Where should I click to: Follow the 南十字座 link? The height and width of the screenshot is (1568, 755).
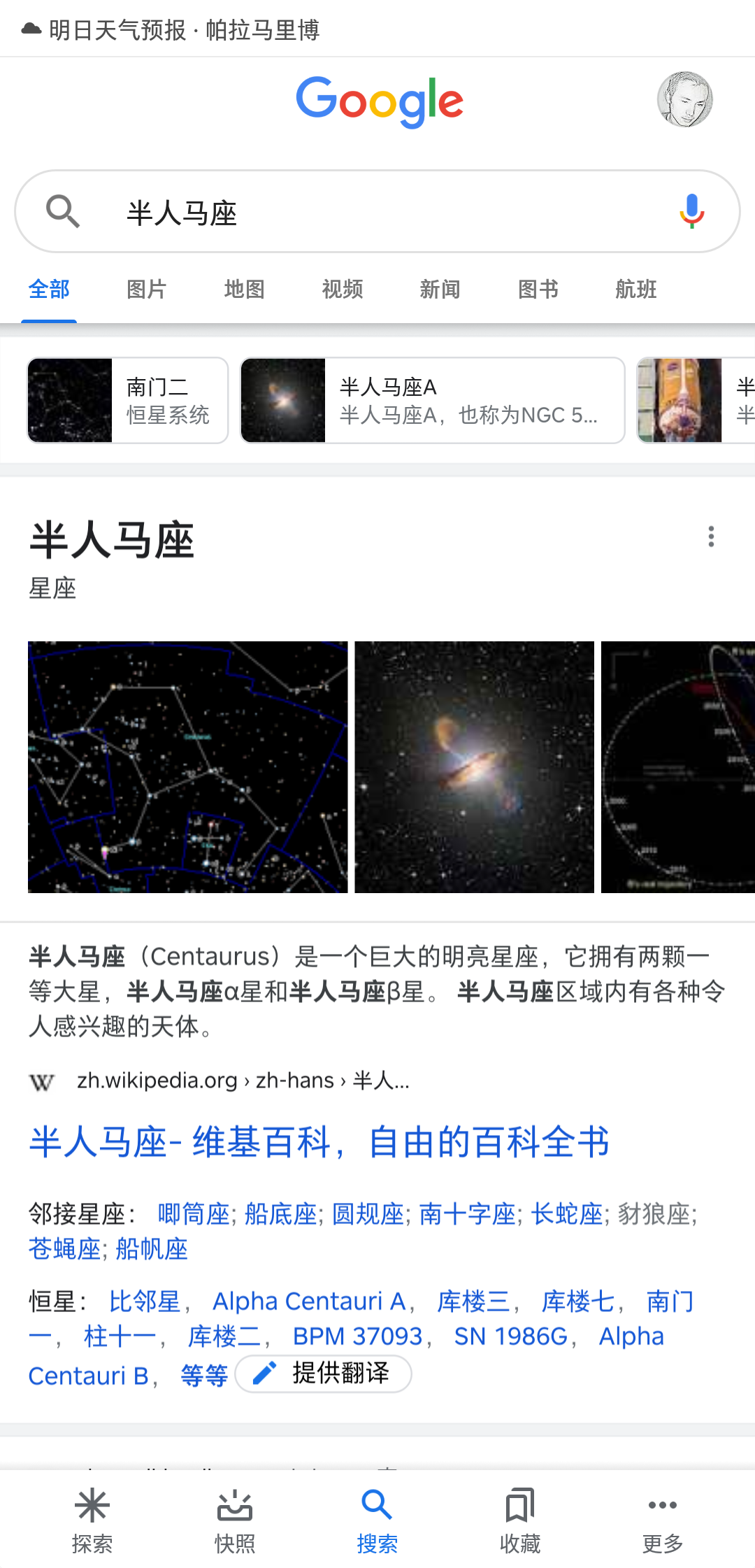click(467, 1214)
